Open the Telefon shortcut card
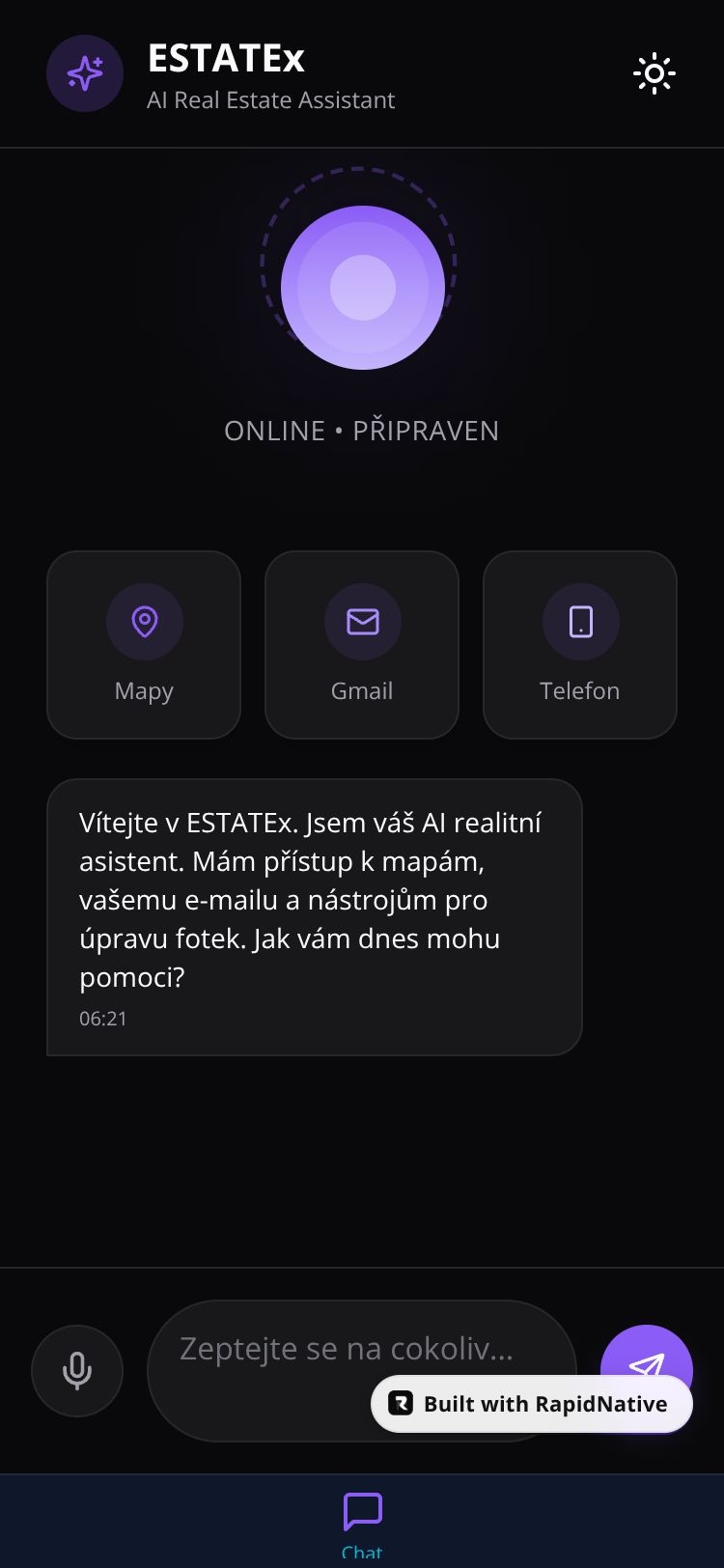This screenshot has width=724, height=1568. [580, 645]
